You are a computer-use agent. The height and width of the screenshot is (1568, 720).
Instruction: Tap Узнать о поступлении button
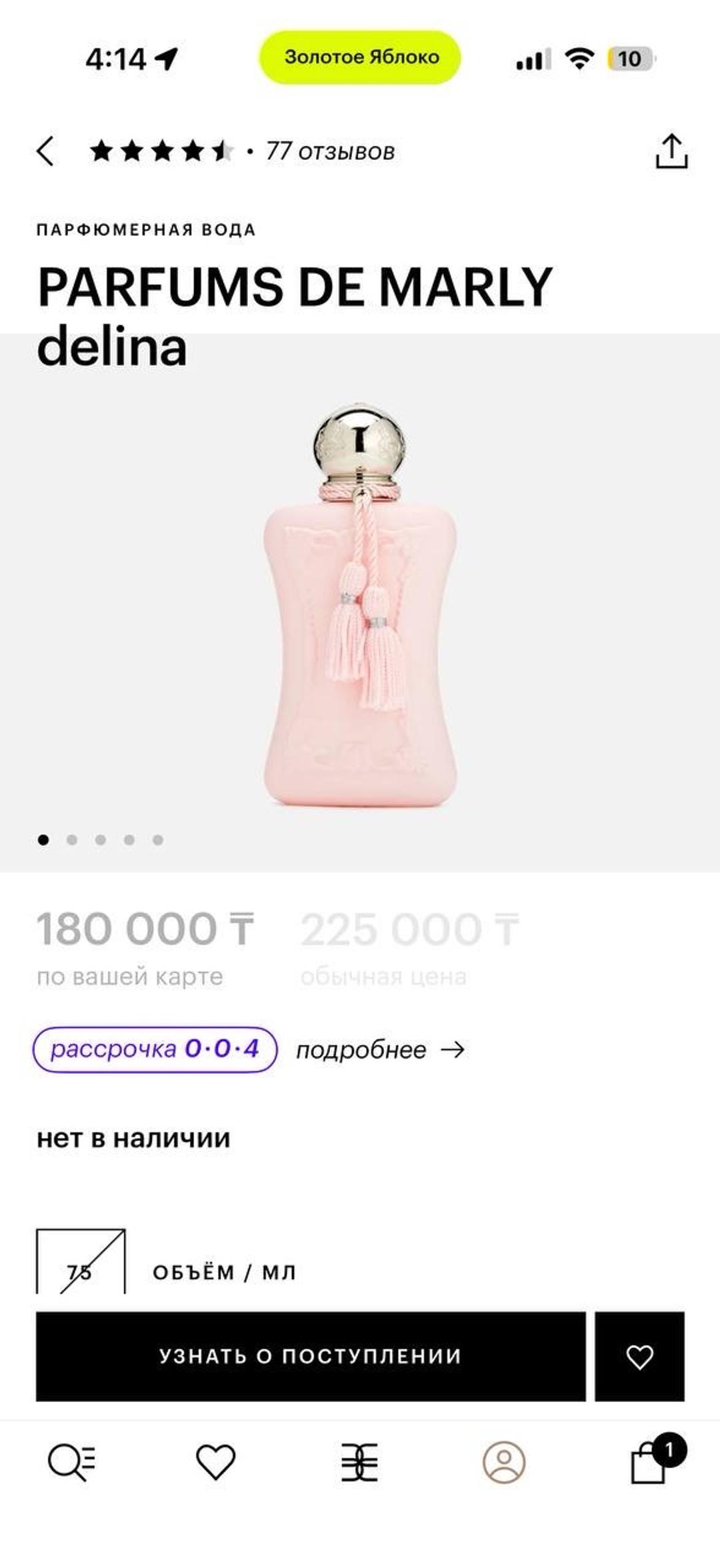coord(311,1356)
